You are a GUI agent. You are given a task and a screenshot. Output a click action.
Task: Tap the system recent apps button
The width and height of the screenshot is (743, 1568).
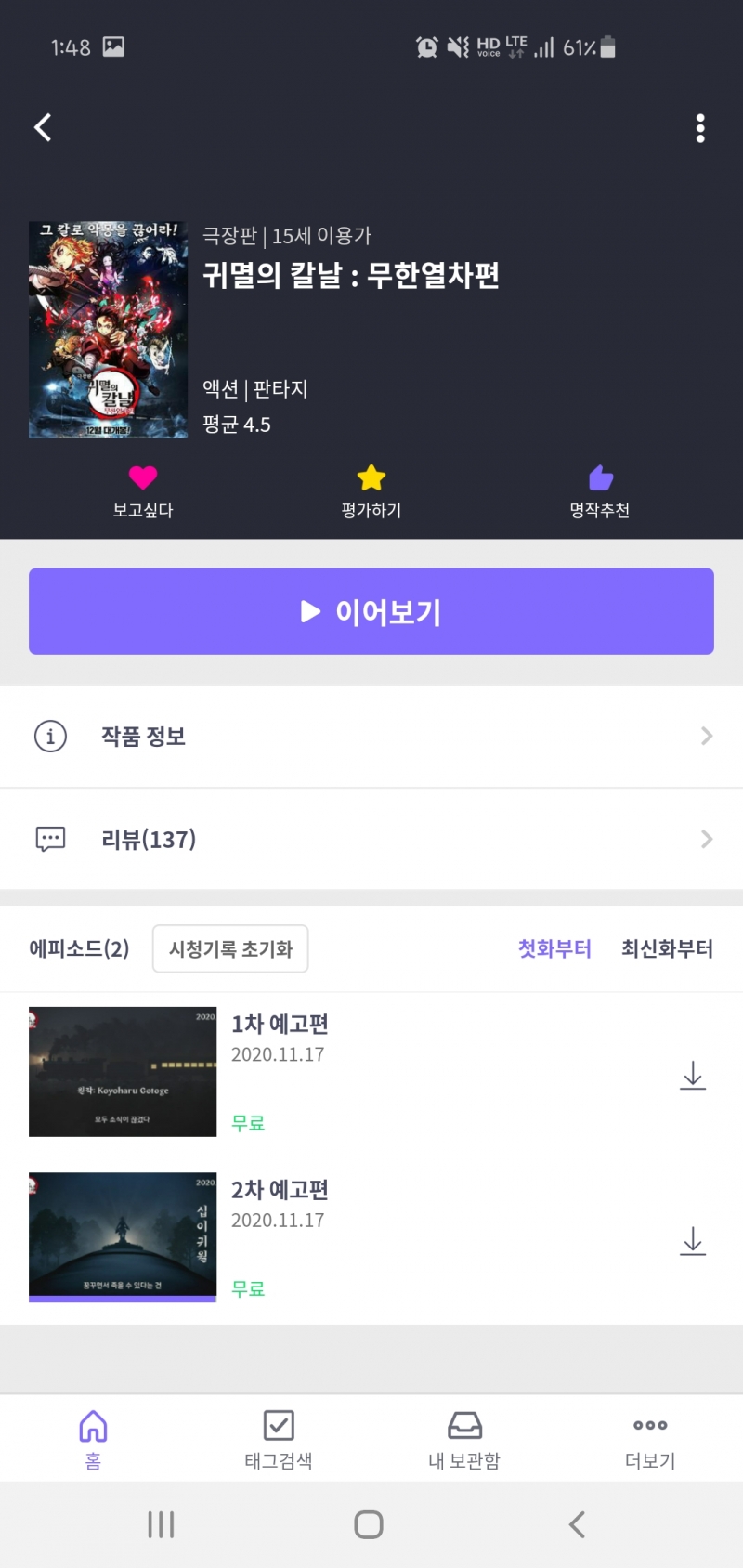pos(161,1524)
